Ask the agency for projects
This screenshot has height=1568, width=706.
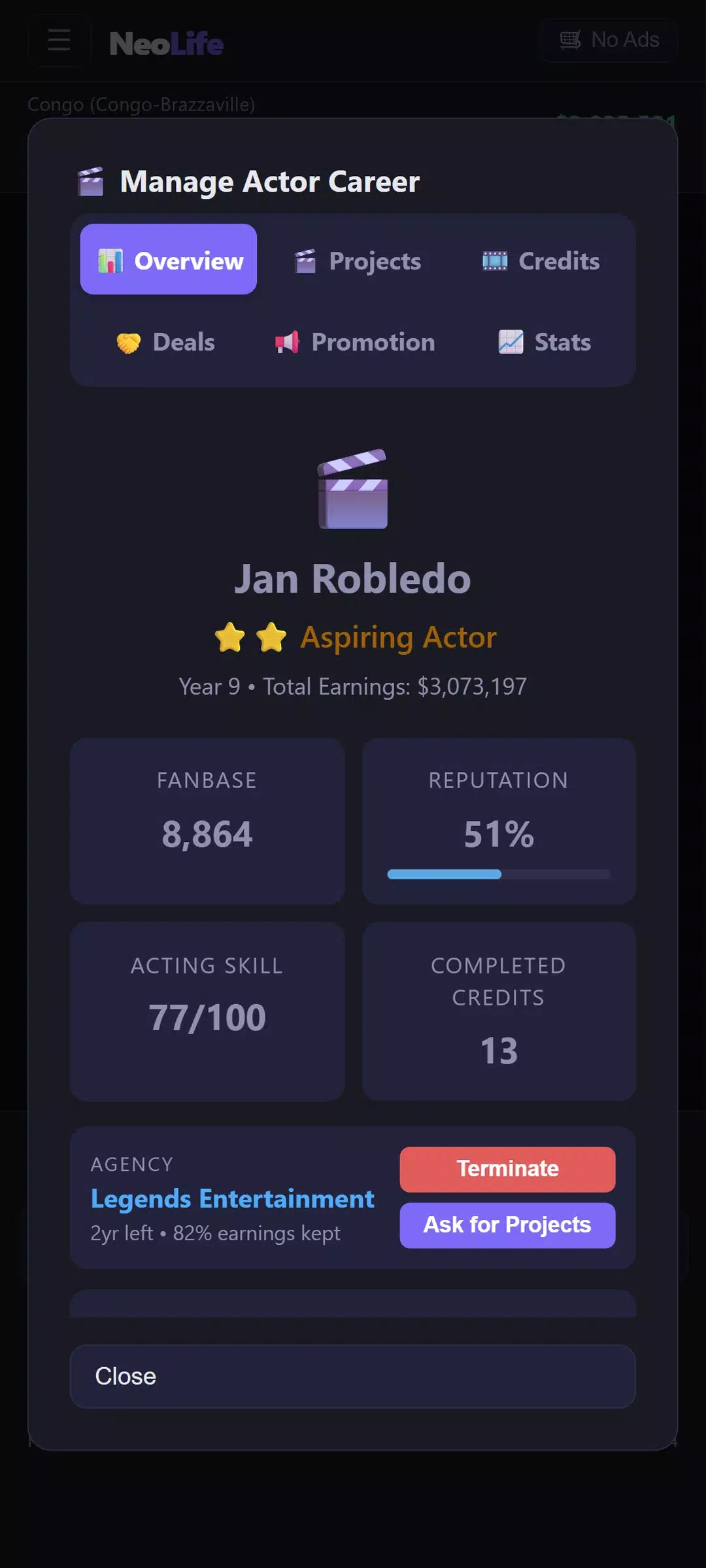pos(507,1225)
